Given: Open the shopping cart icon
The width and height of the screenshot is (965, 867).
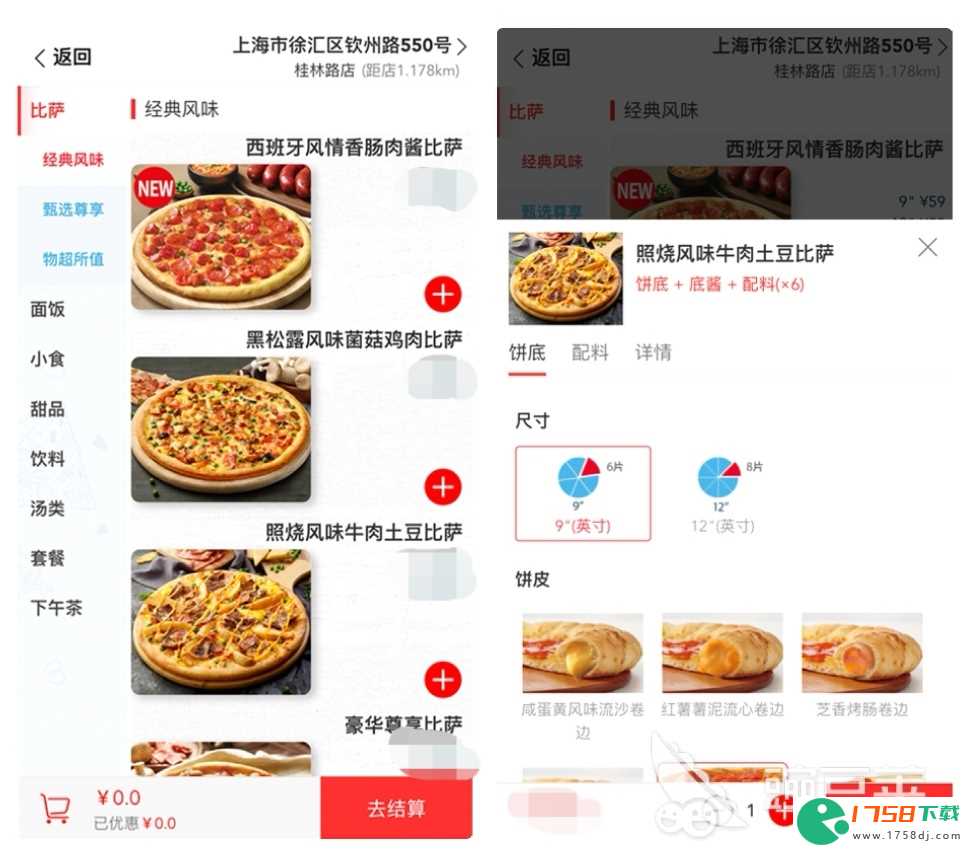Looking at the screenshot, I should point(55,808).
